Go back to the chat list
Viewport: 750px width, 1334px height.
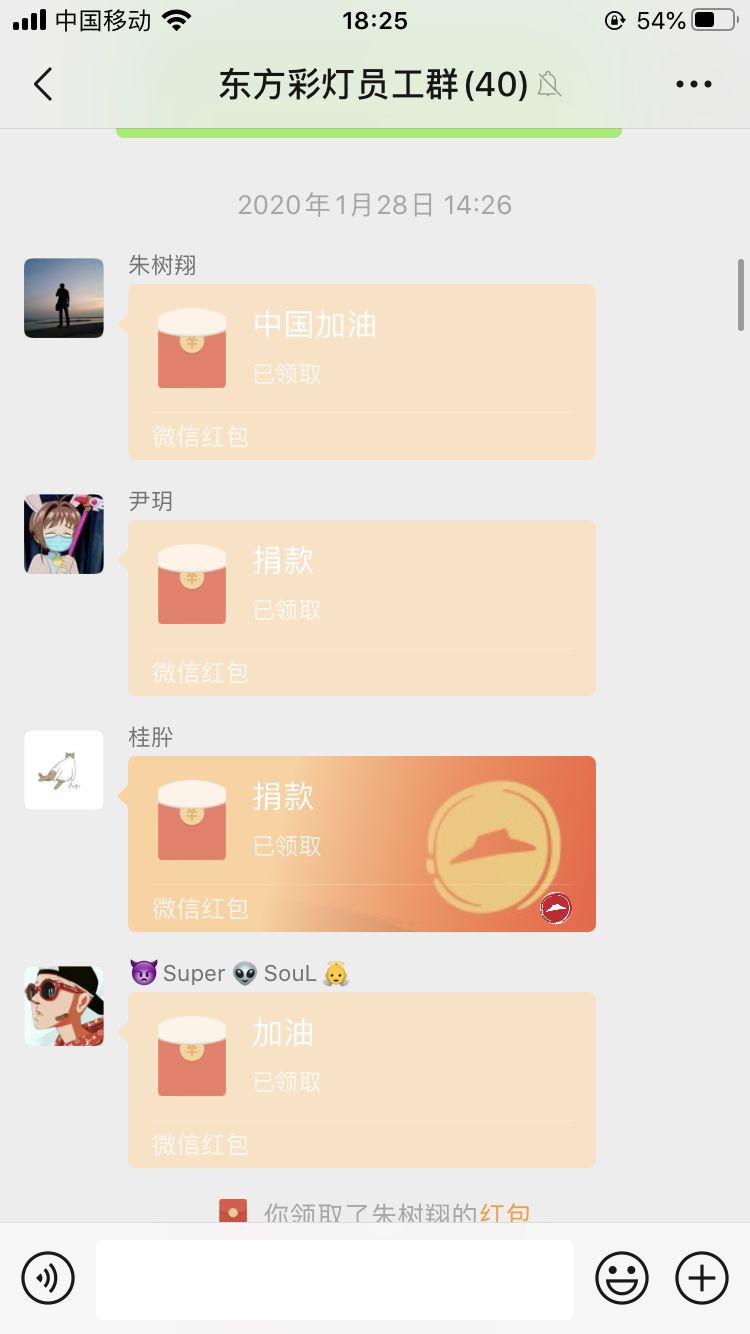(43, 85)
